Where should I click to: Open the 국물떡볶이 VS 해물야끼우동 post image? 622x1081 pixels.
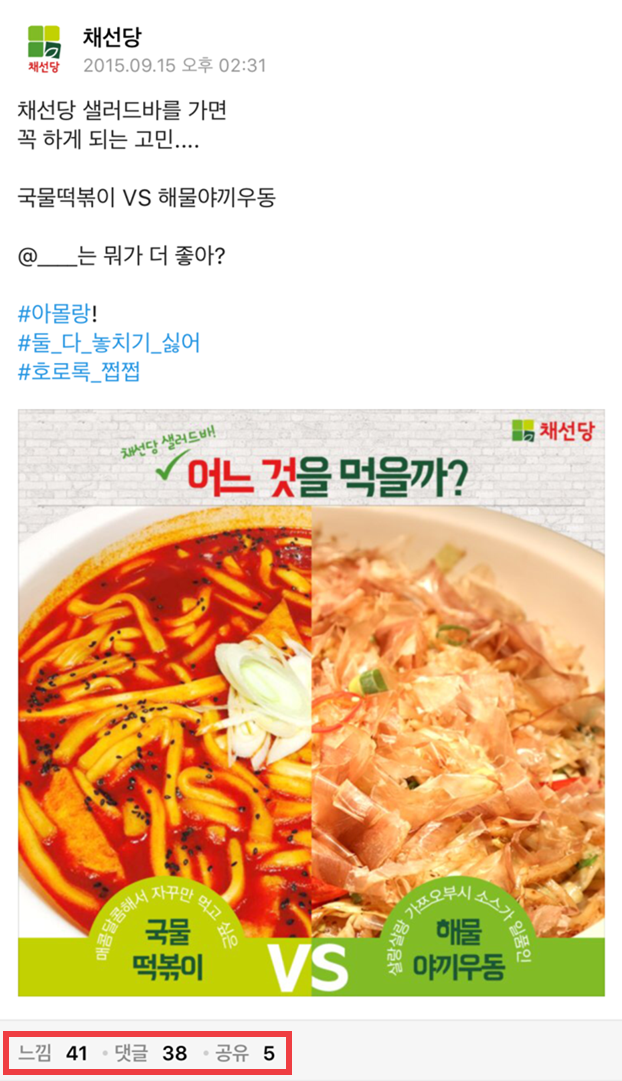[311, 702]
